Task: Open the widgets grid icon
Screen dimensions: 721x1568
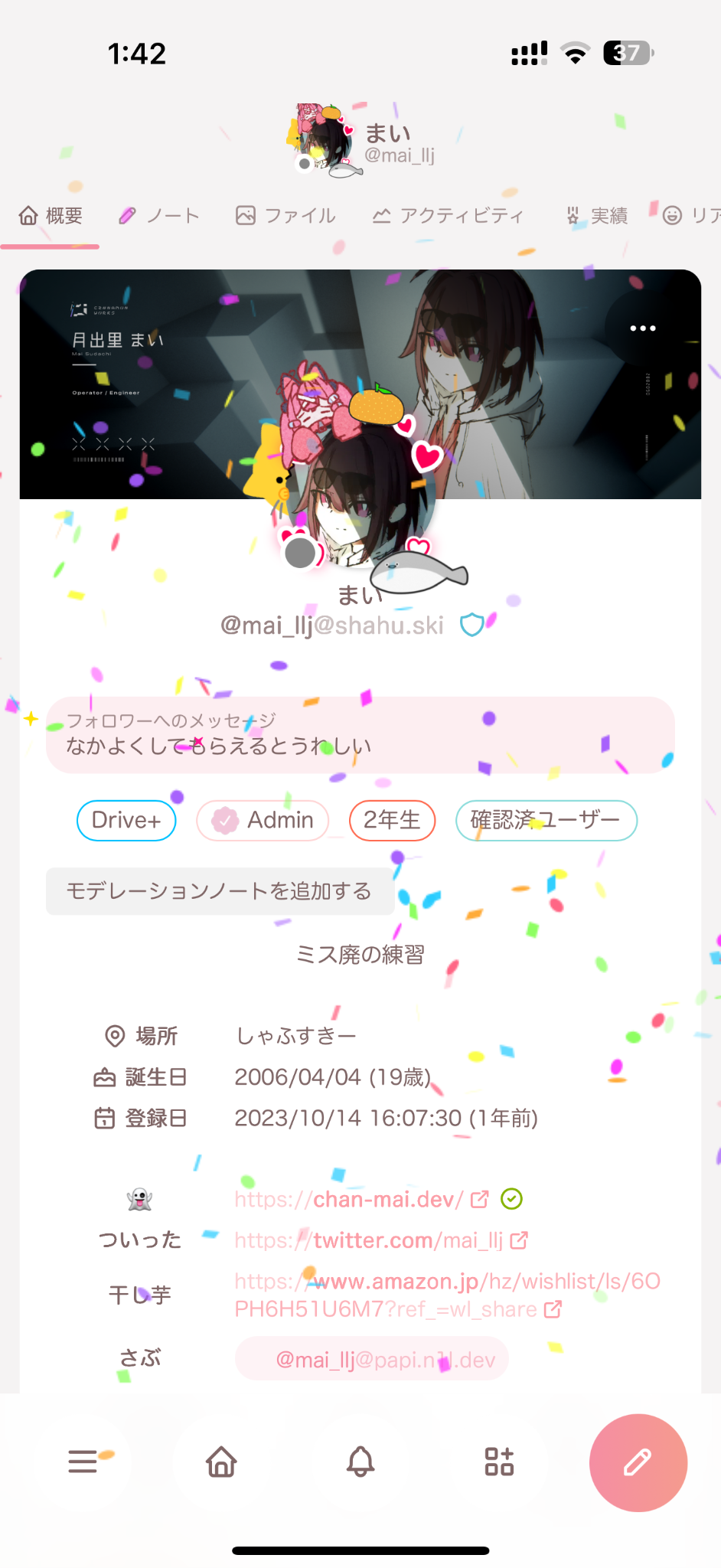Action: (499, 1462)
